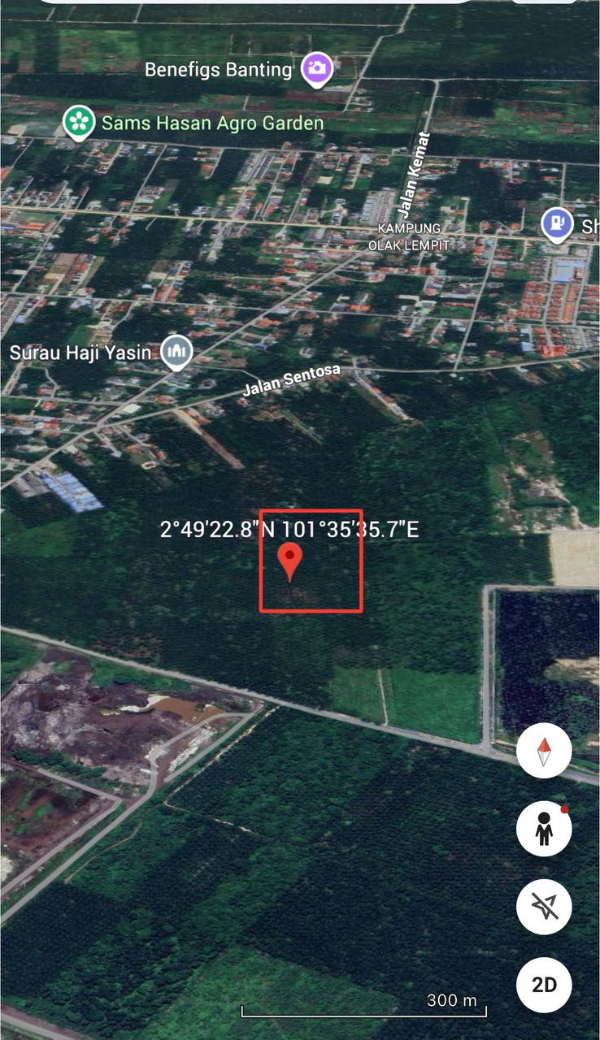Select the Sams Hasan Agro Garden marker
Viewport: 600px width, 1040px height.
tap(77, 123)
